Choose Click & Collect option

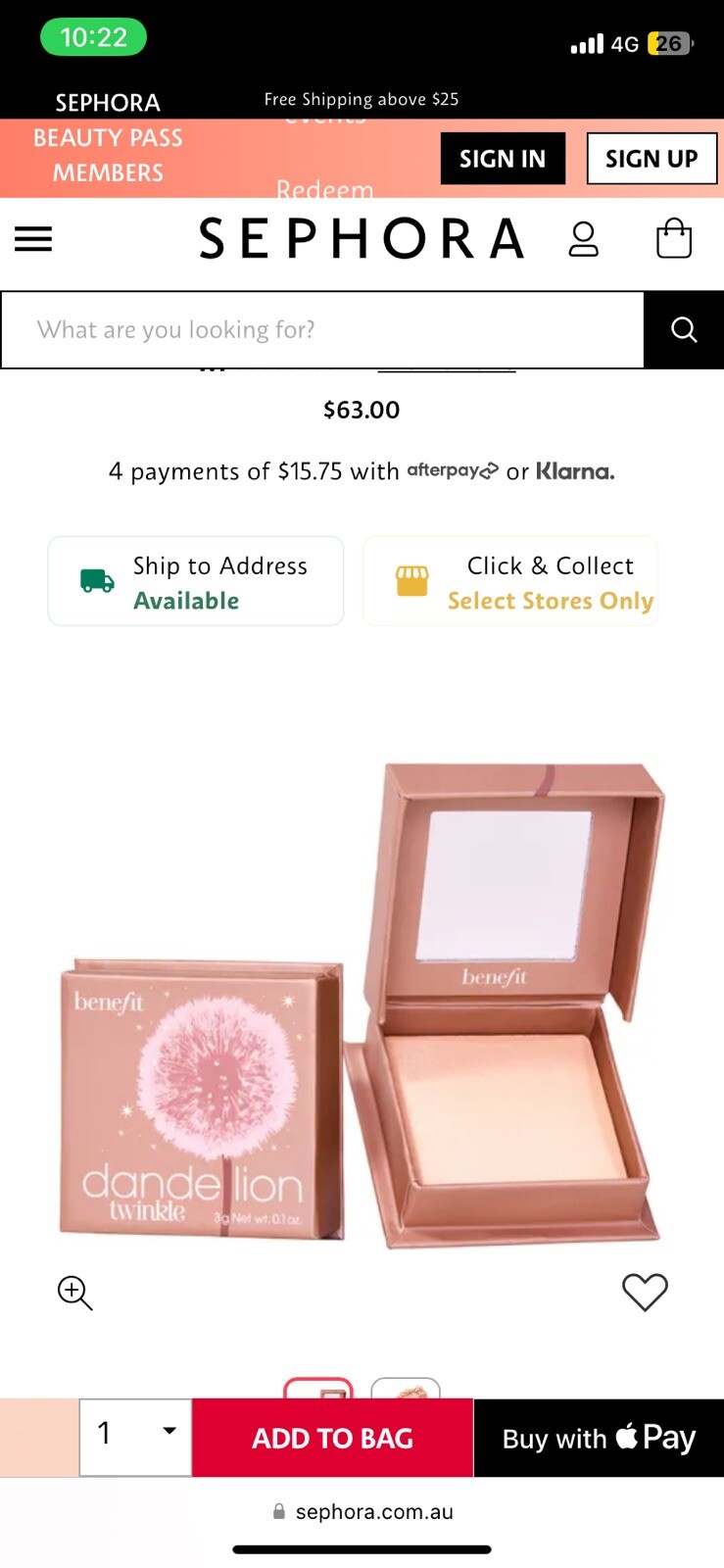[x=510, y=582]
